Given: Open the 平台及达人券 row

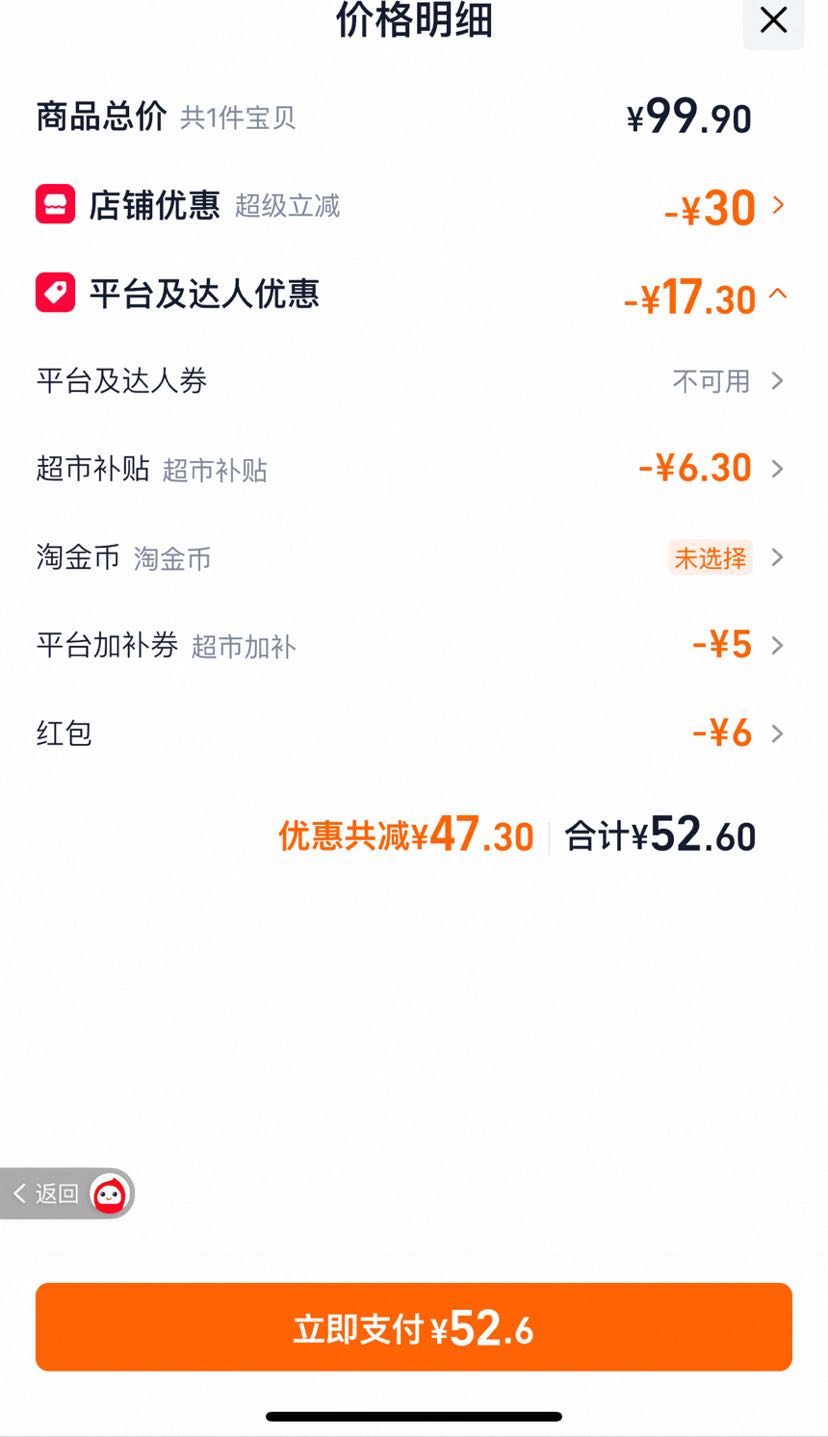Looking at the screenshot, I should tap(413, 381).
